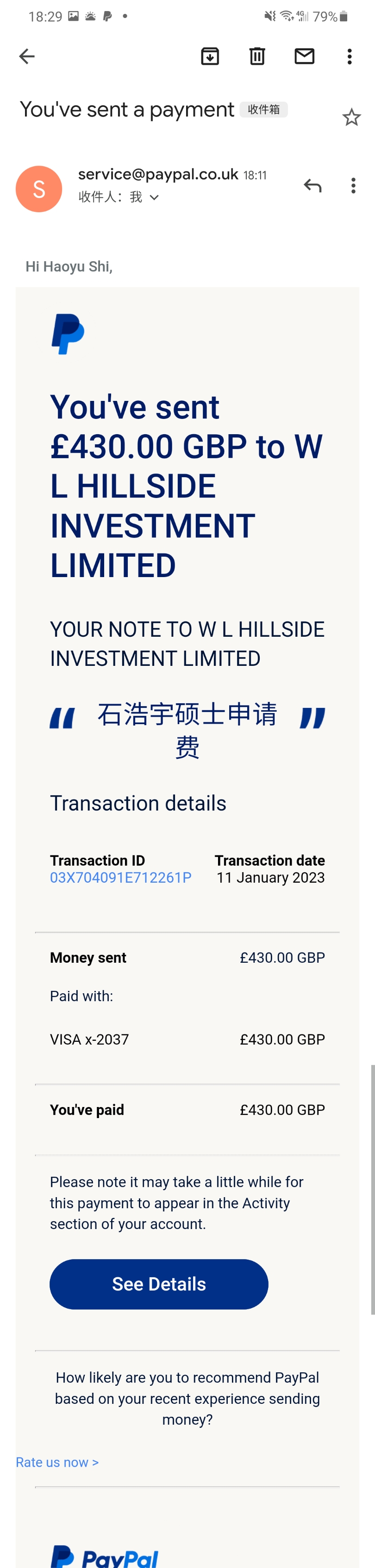Go back to the inbox
The width and height of the screenshot is (375, 1568).
pos(27,56)
